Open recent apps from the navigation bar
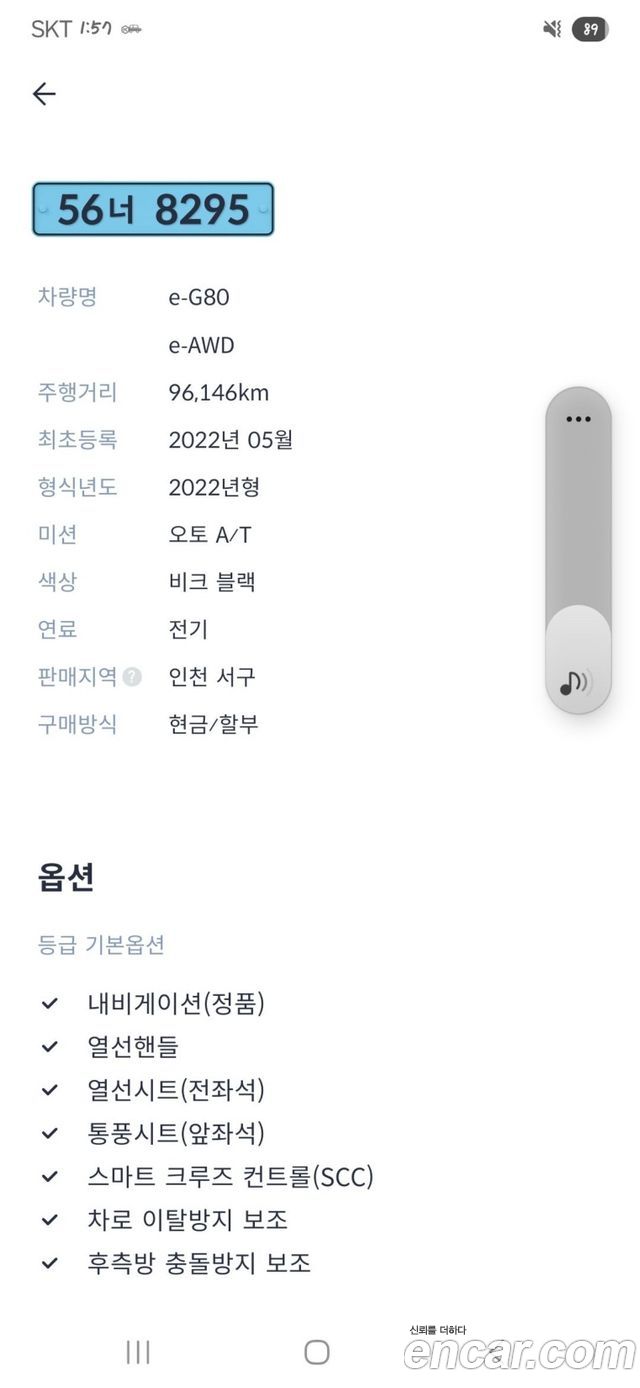The height and width of the screenshot is (1388, 640). 138,1352
